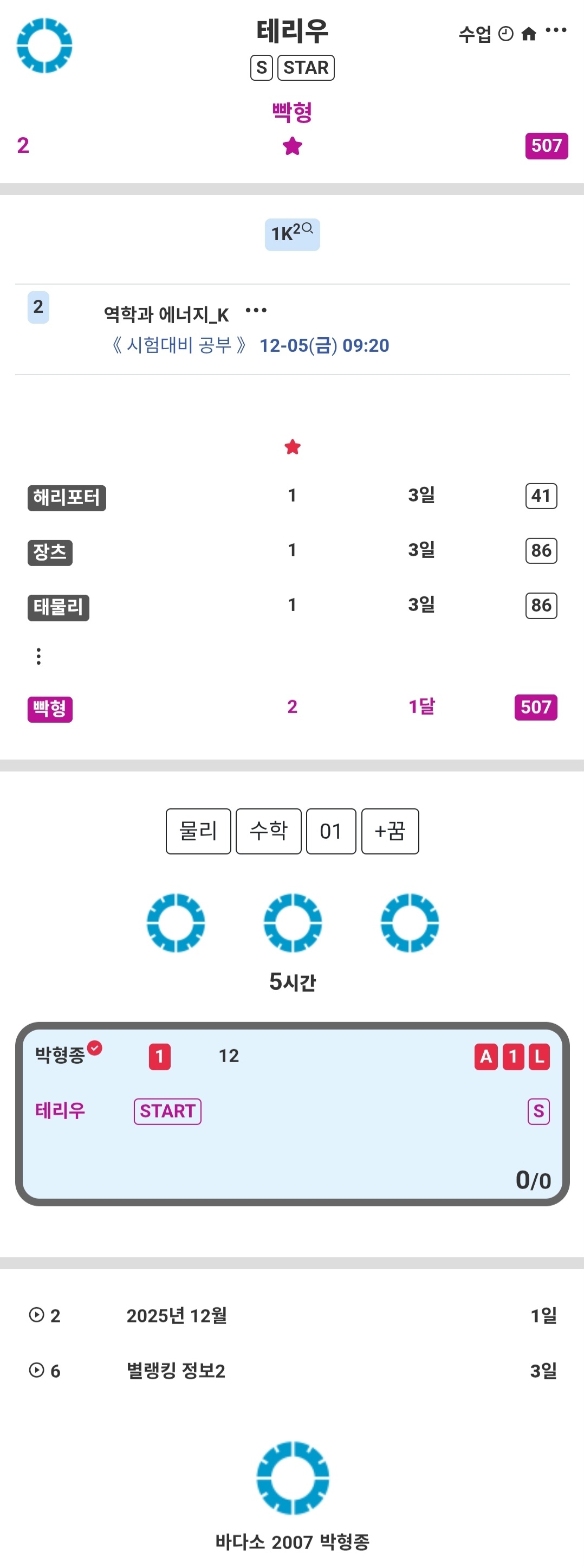Open the home icon in the header
The width and height of the screenshot is (584, 1568).
coord(529,34)
